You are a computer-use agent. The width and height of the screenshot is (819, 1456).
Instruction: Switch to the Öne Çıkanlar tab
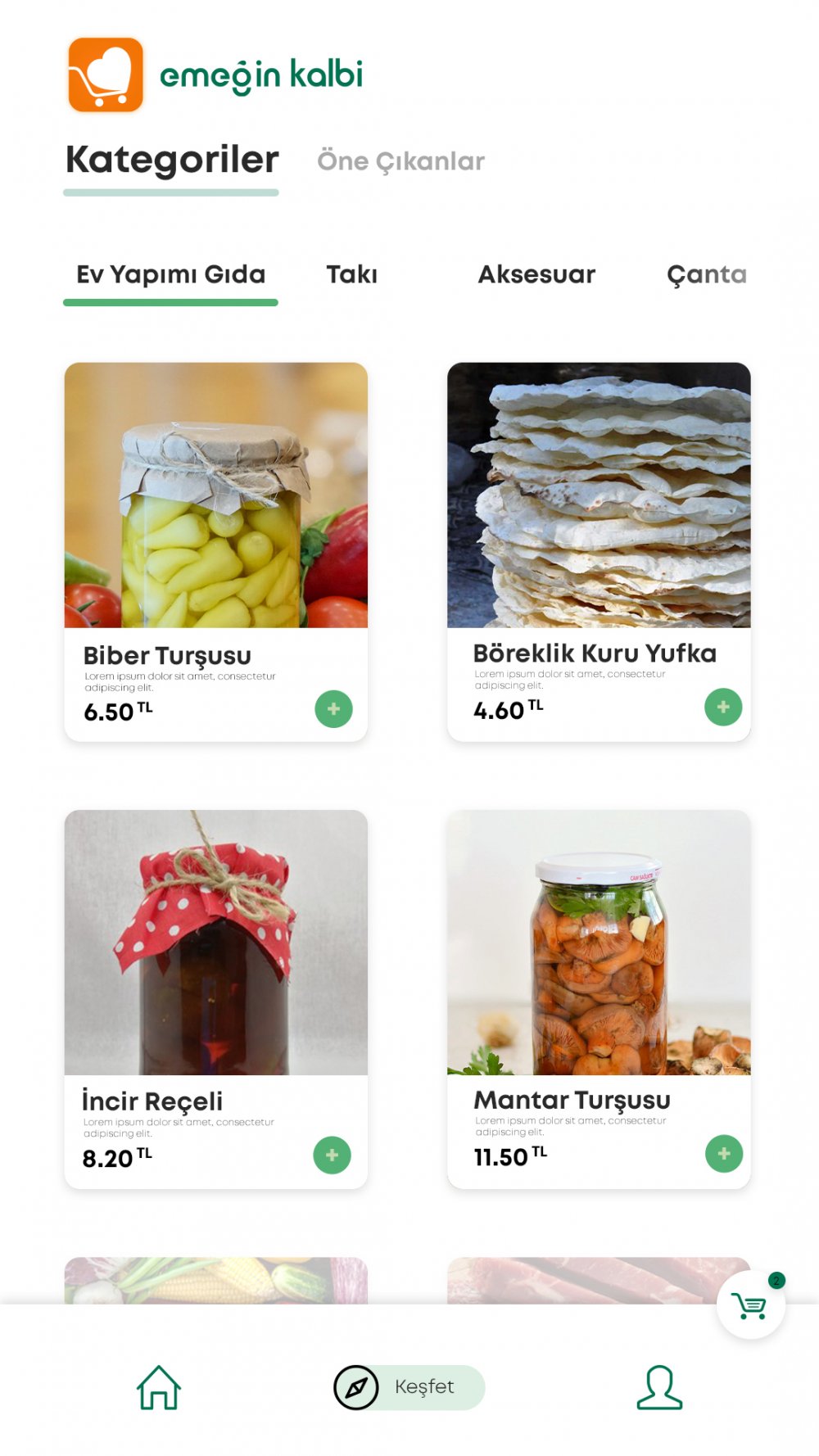(400, 161)
